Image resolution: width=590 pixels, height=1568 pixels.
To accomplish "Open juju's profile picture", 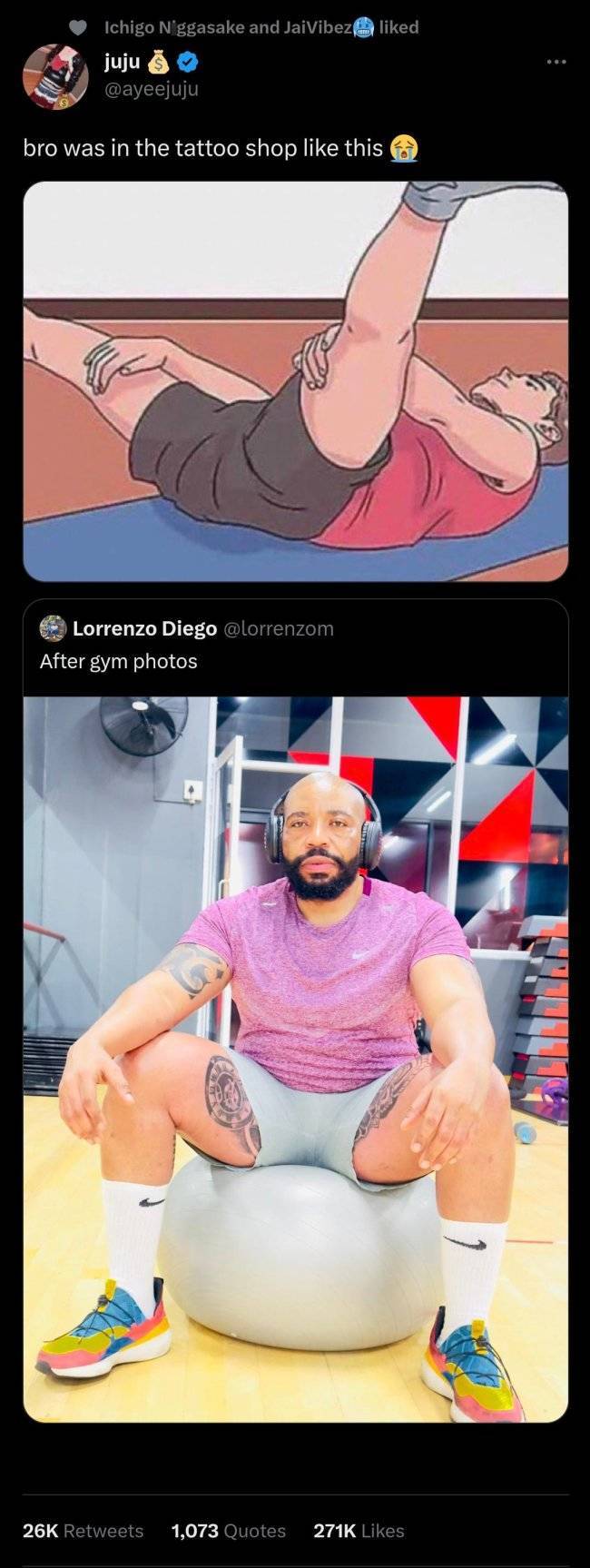I will click(x=54, y=75).
